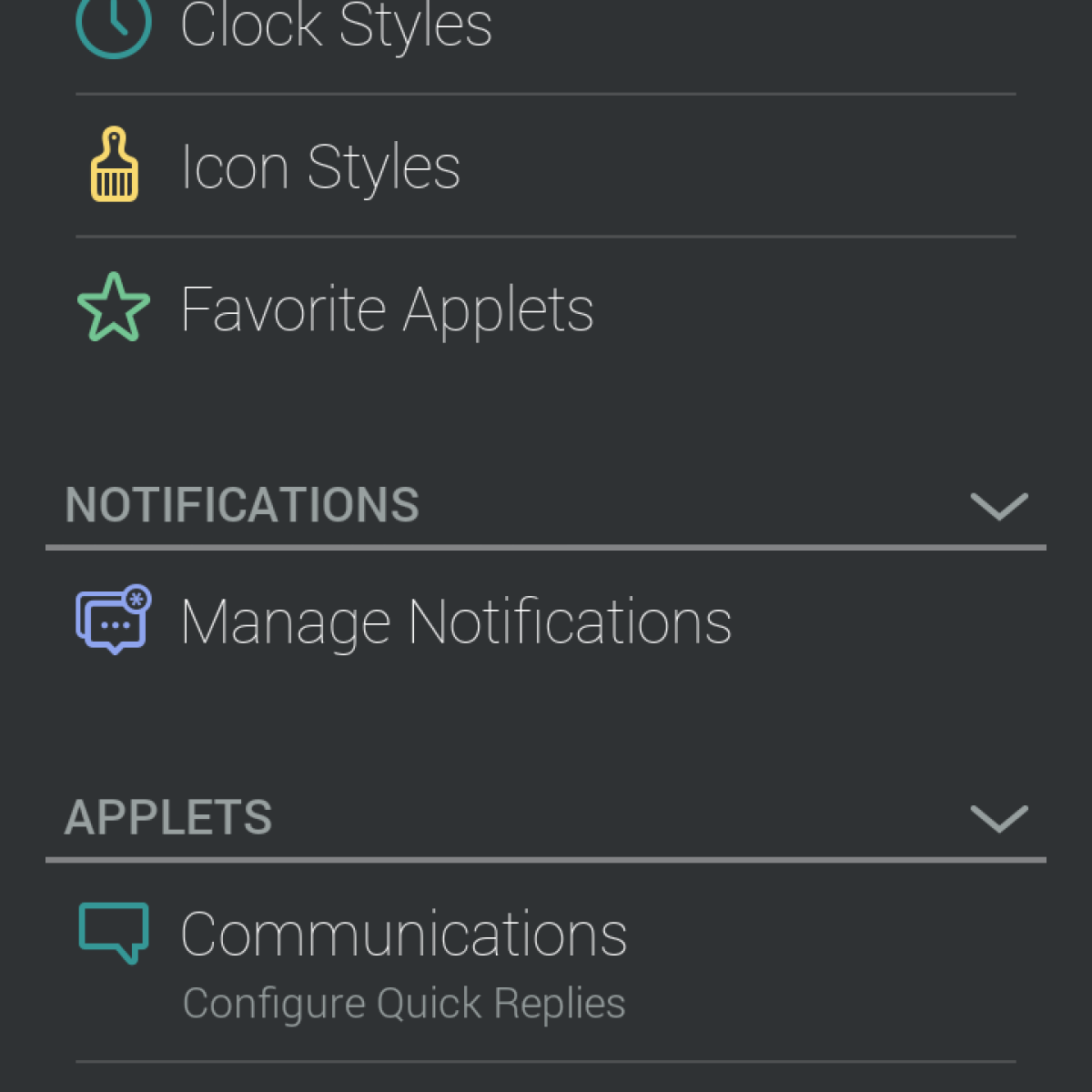The width and height of the screenshot is (1092, 1092).
Task: Collapse the Notifications section
Action: coord(998,506)
